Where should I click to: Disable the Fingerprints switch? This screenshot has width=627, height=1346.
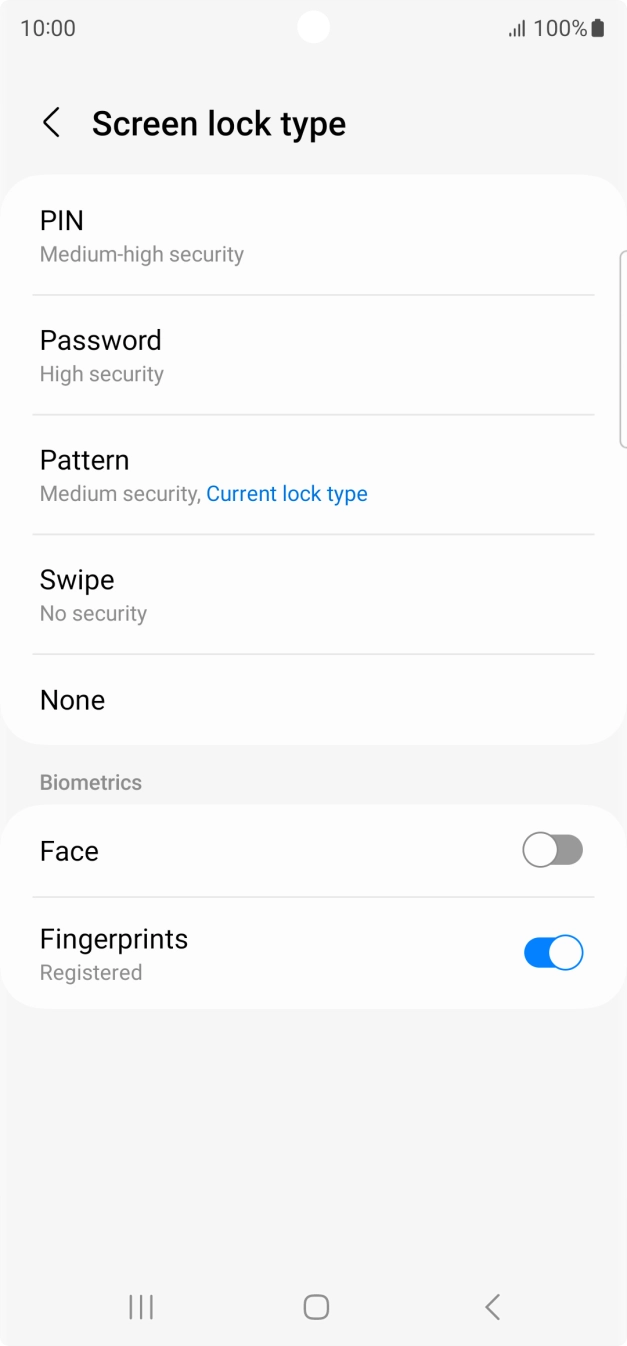tap(553, 953)
